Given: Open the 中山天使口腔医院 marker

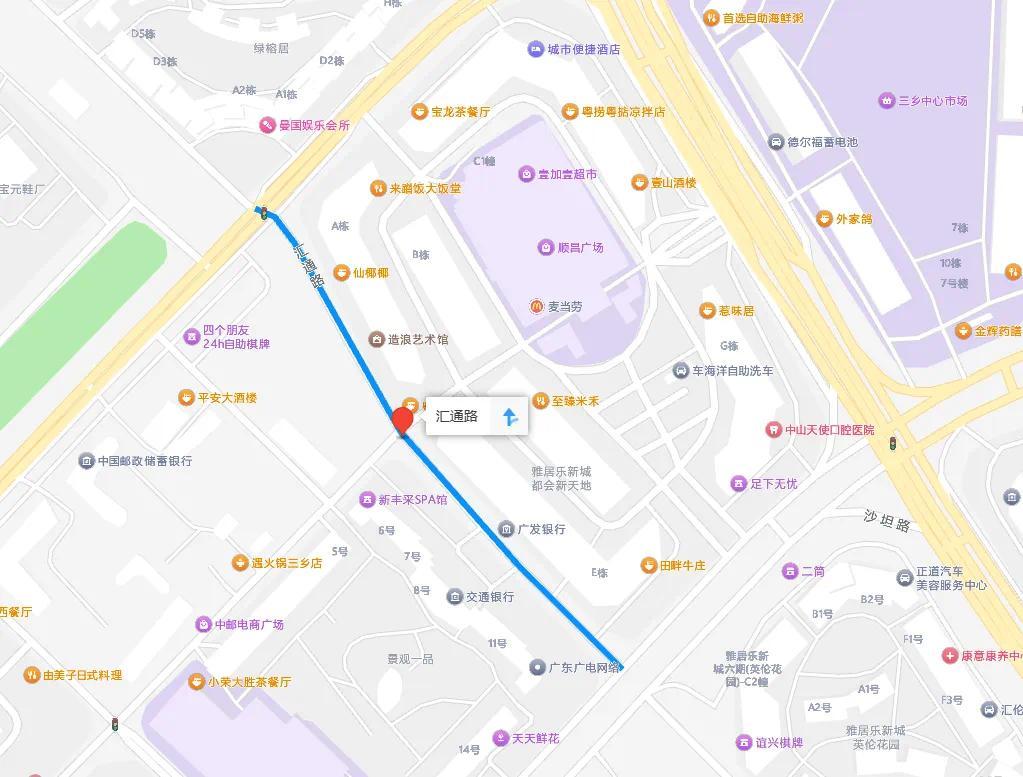Looking at the screenshot, I should (x=772, y=430).
